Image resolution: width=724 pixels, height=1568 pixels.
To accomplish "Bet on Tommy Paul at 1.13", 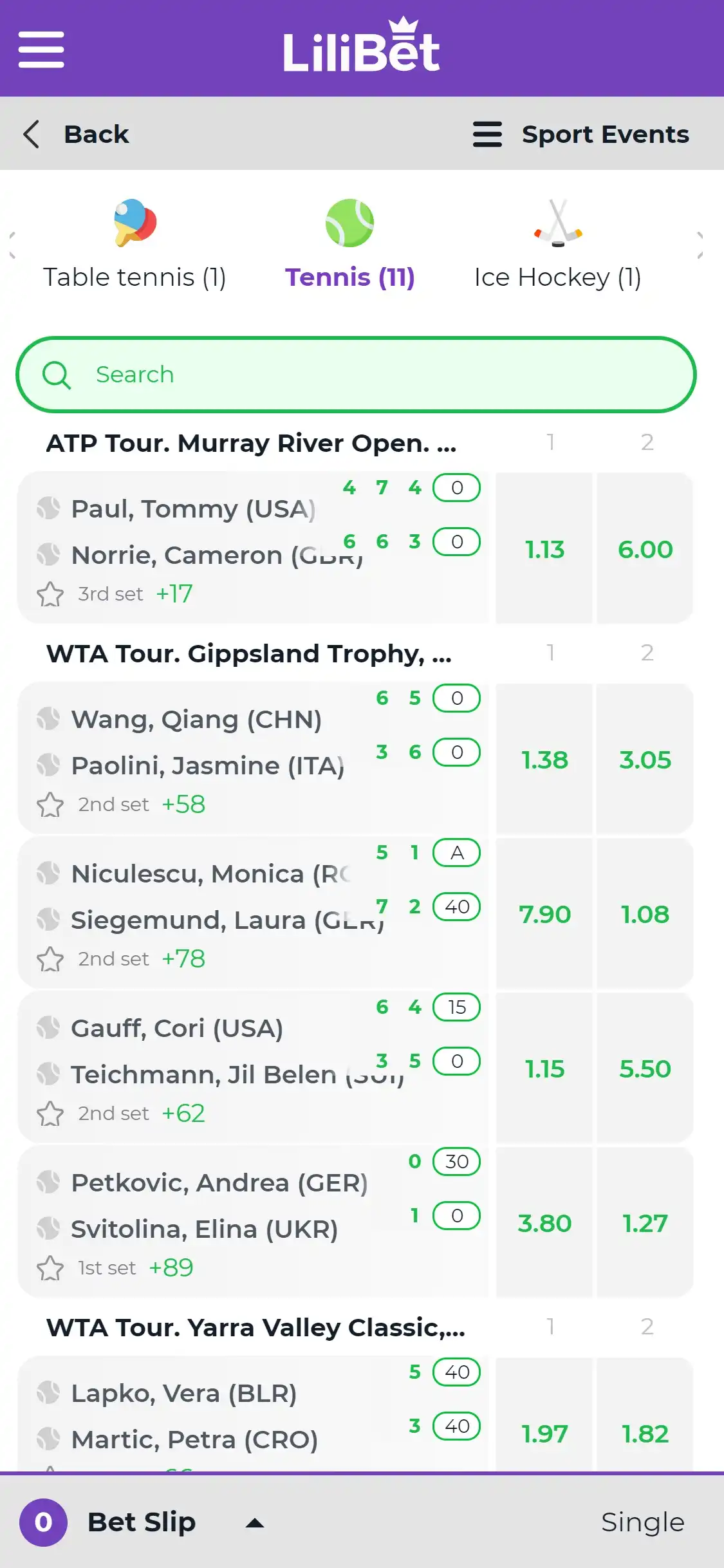I will 544,549.
